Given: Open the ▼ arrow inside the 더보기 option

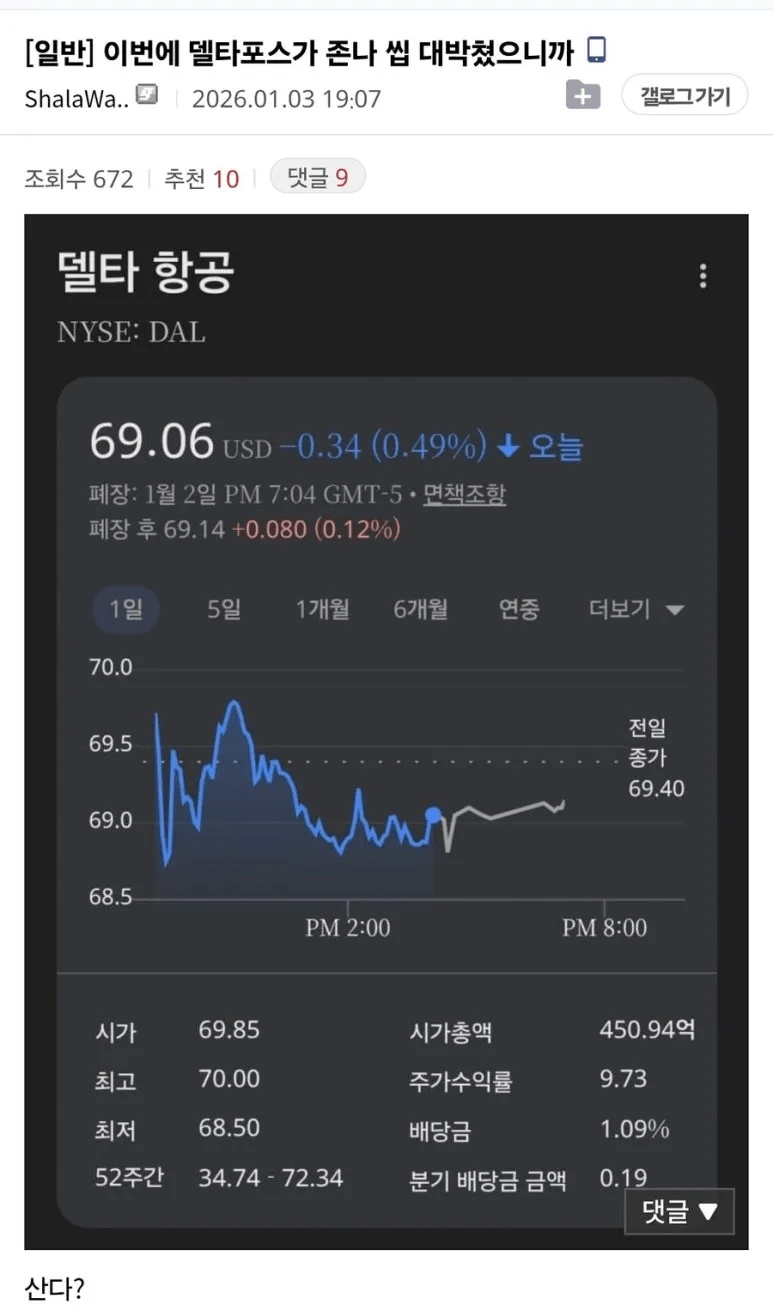Looking at the screenshot, I should (x=677, y=610).
